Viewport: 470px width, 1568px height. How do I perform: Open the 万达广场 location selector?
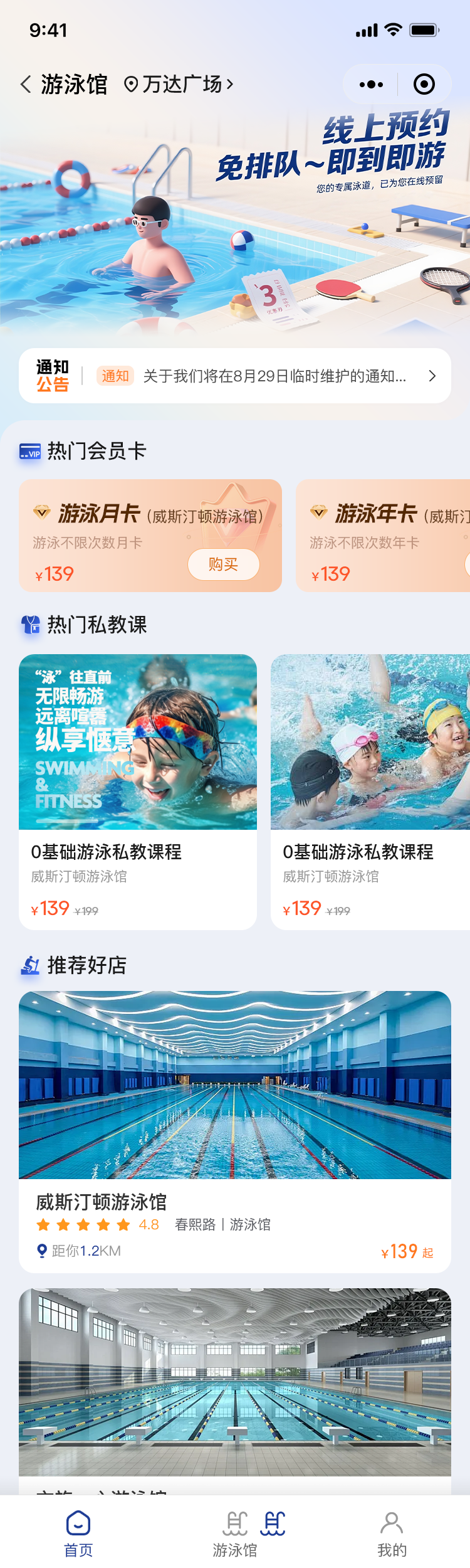click(x=179, y=84)
